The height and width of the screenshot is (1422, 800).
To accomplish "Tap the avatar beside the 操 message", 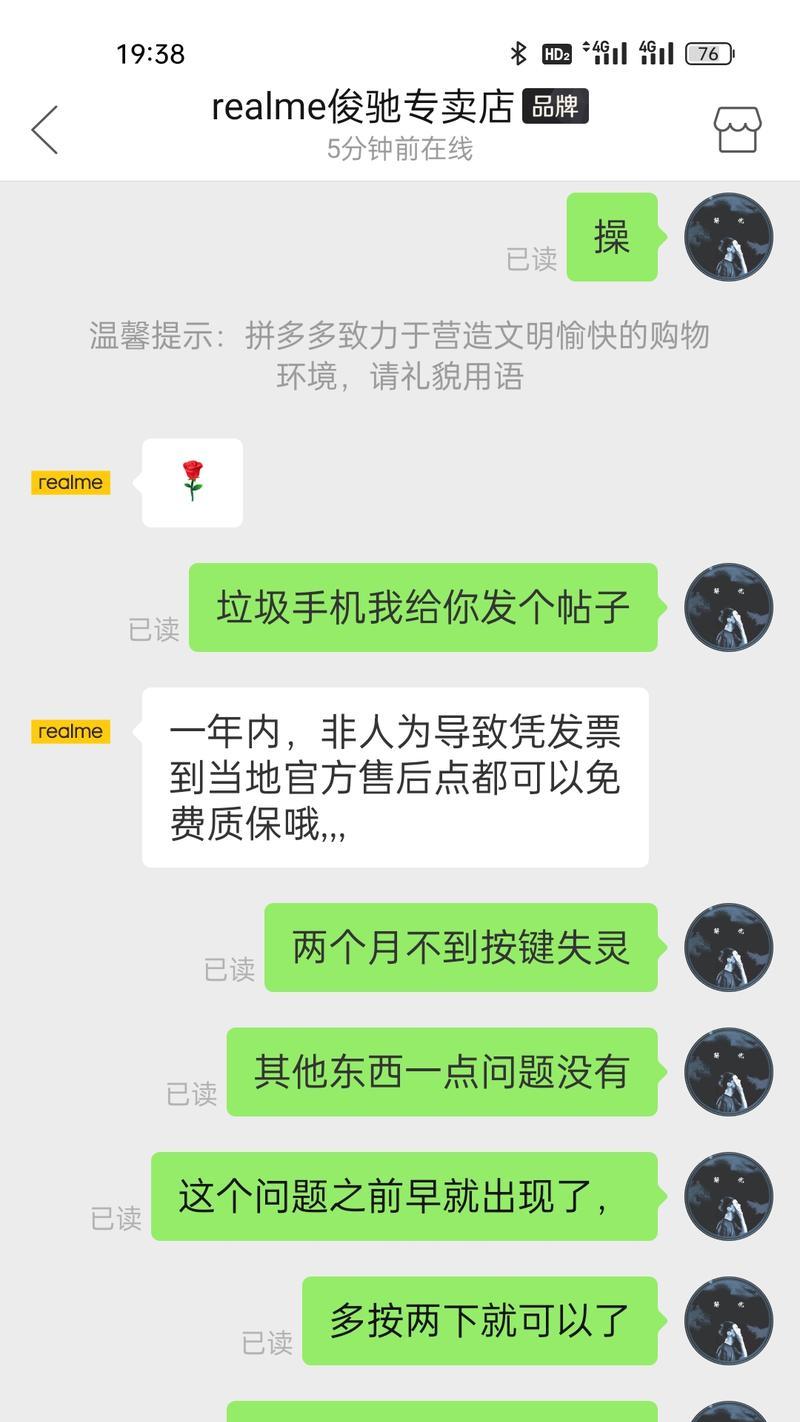I will click(728, 237).
